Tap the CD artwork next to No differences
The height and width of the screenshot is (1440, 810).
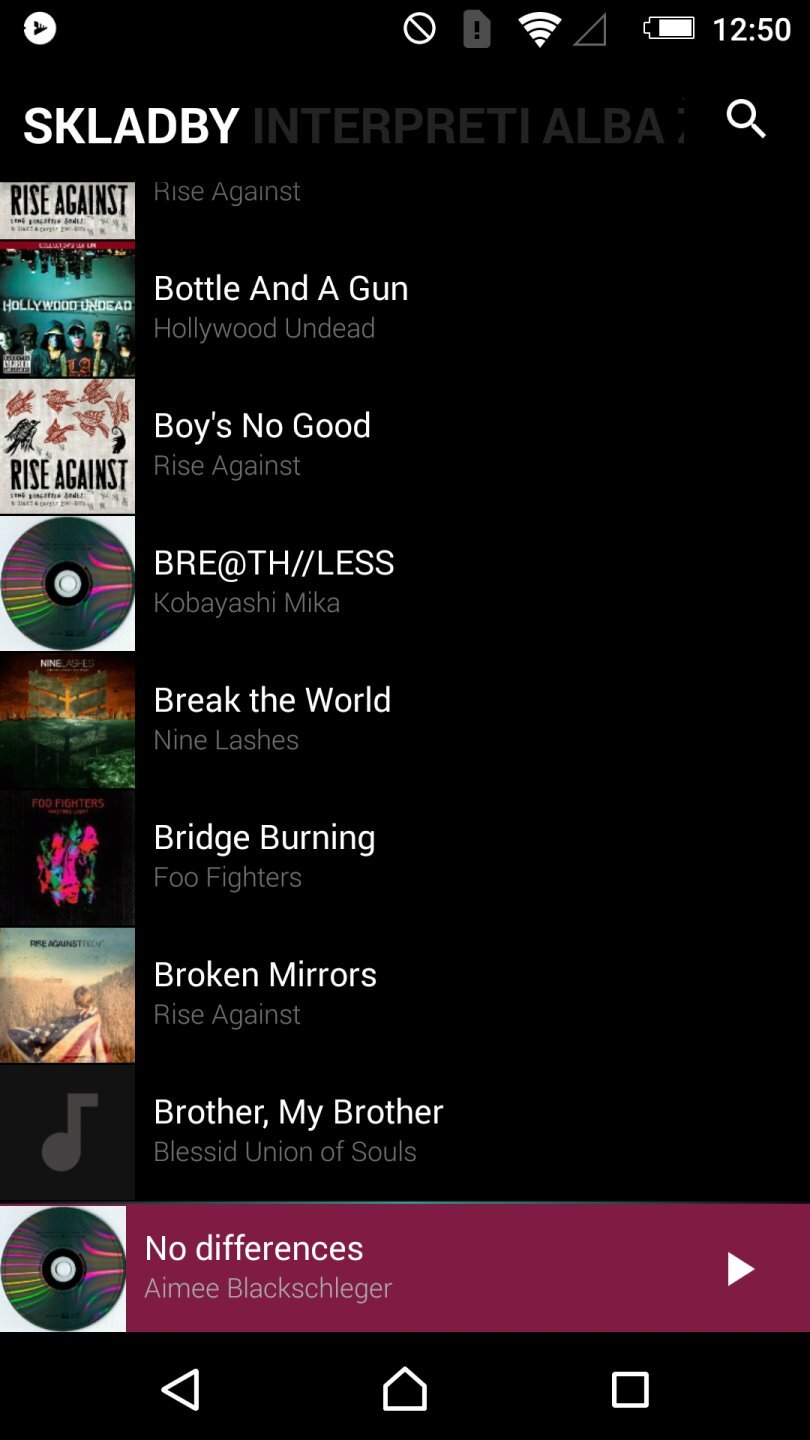coord(63,1268)
